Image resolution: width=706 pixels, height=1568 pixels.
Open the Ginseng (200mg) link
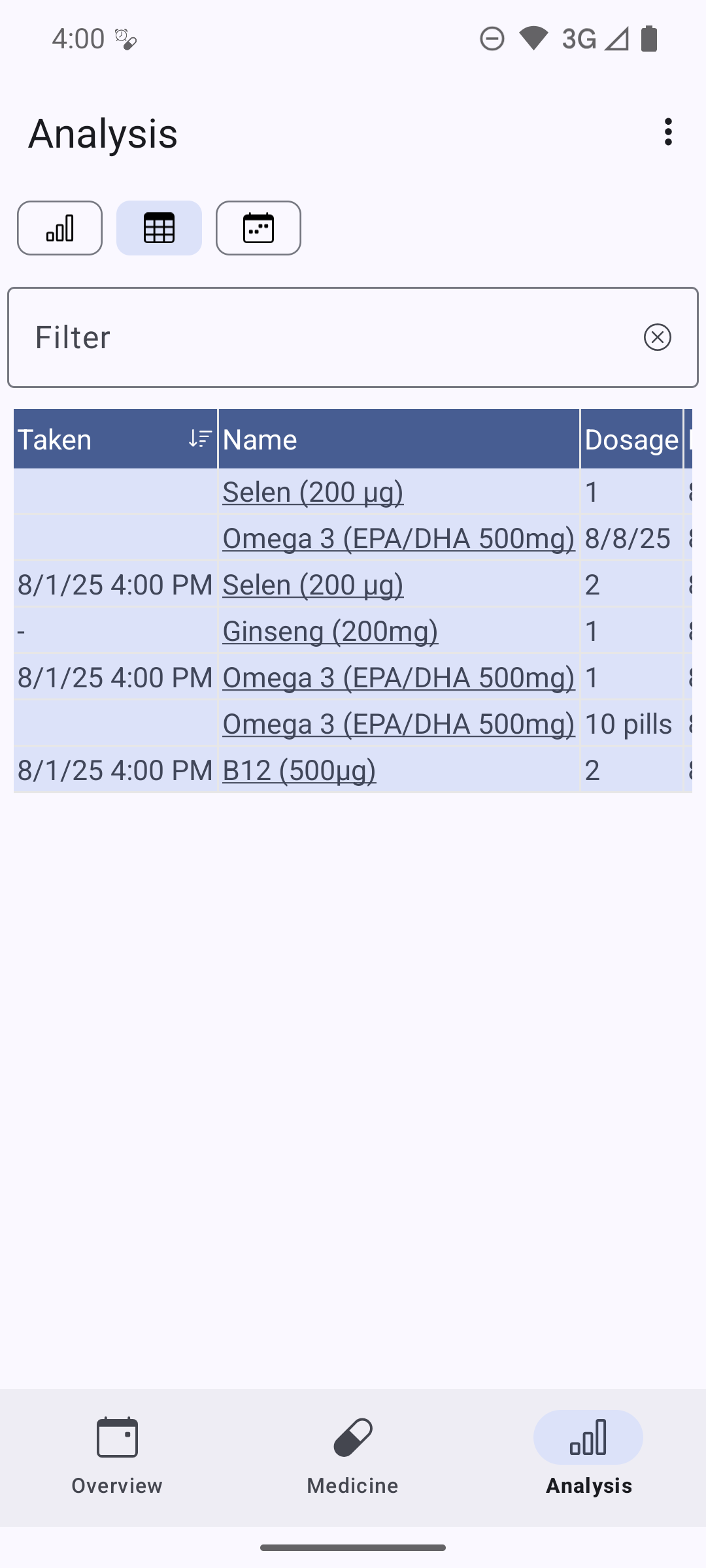click(x=330, y=631)
